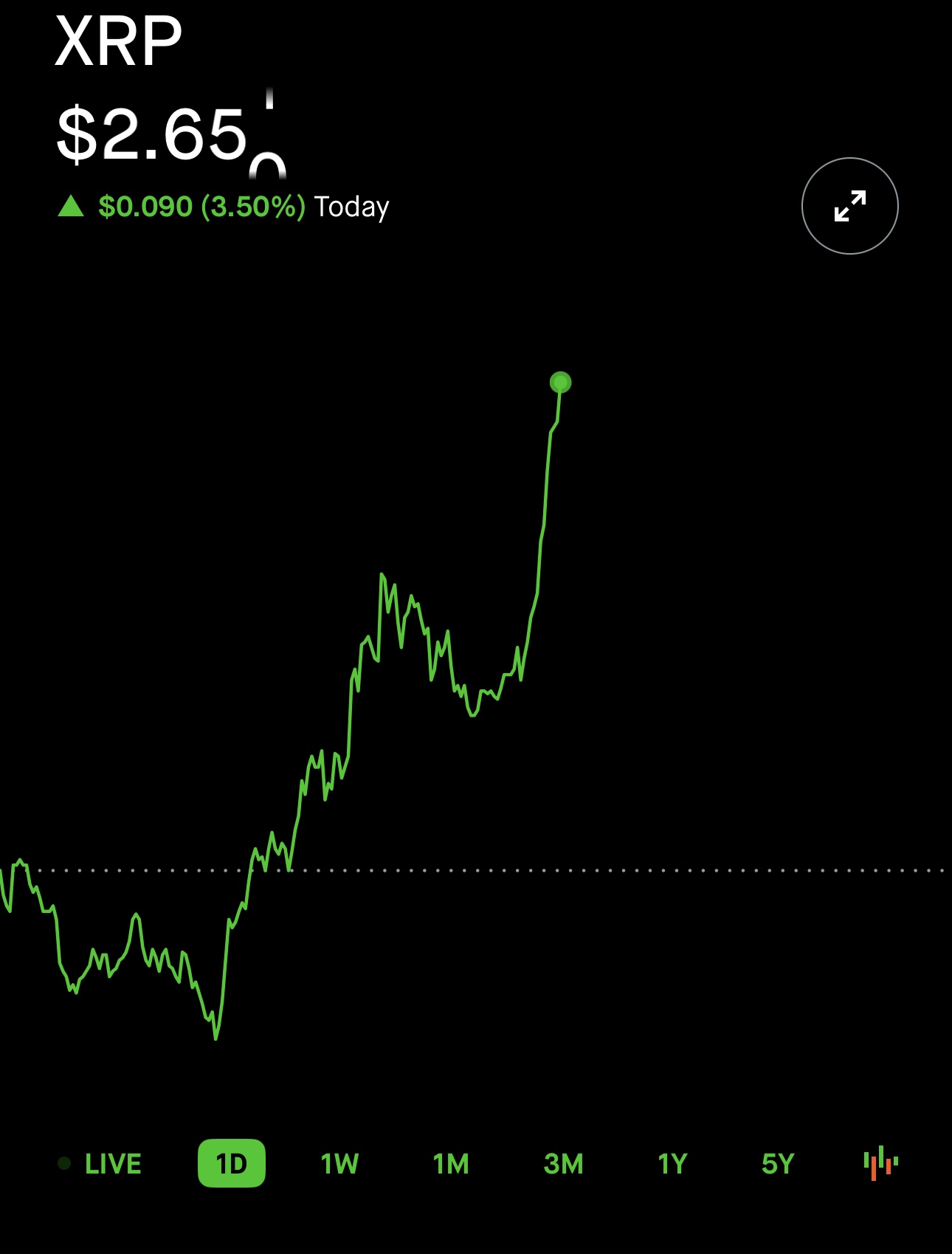Toggle the candlestick chart view
This screenshot has height=1254, width=952.
click(881, 1164)
